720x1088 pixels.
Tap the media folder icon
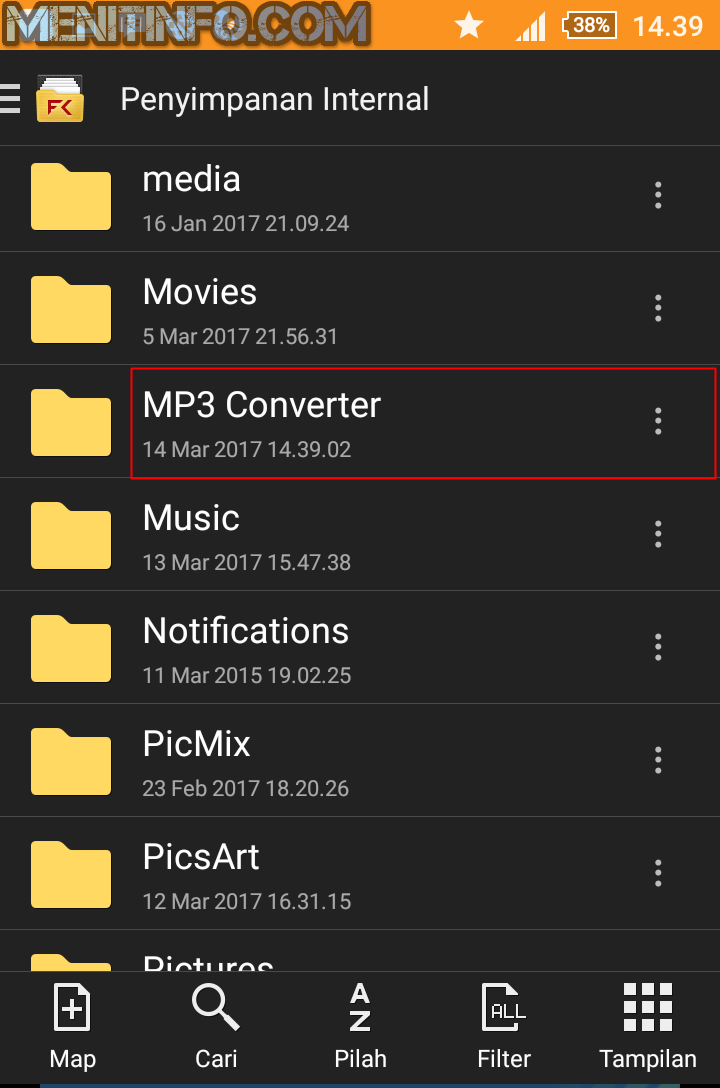click(70, 196)
